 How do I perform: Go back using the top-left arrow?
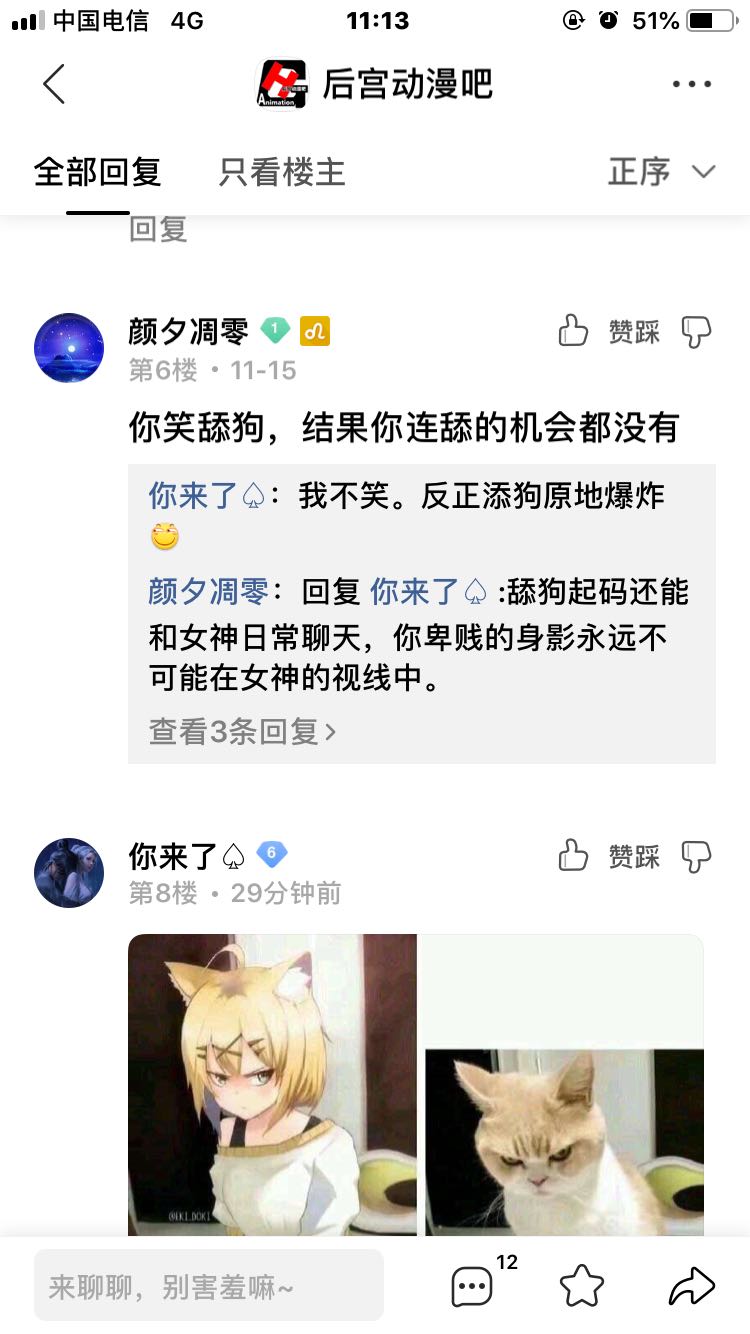54,84
